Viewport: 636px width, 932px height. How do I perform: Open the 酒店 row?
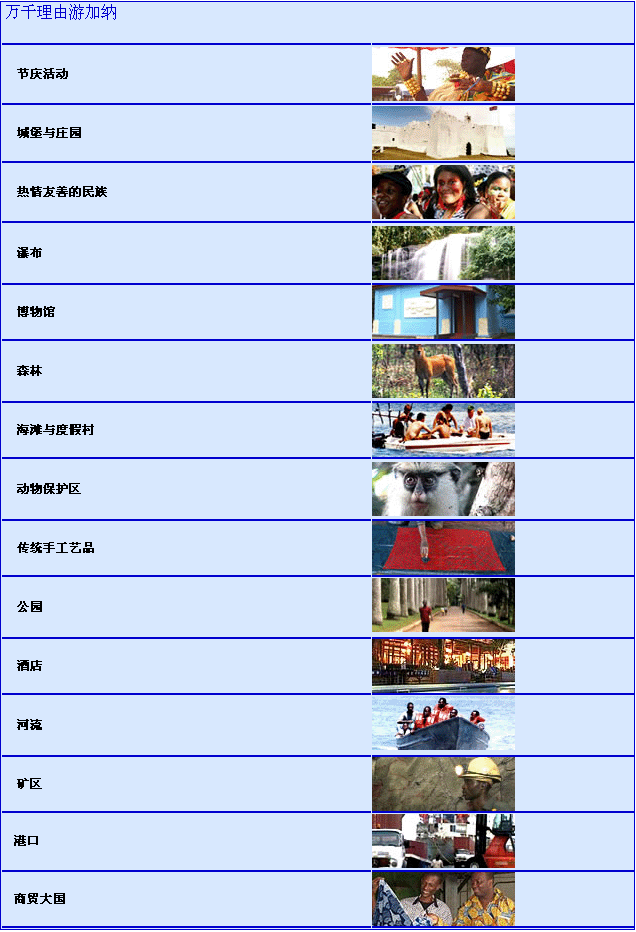[x=29, y=666]
